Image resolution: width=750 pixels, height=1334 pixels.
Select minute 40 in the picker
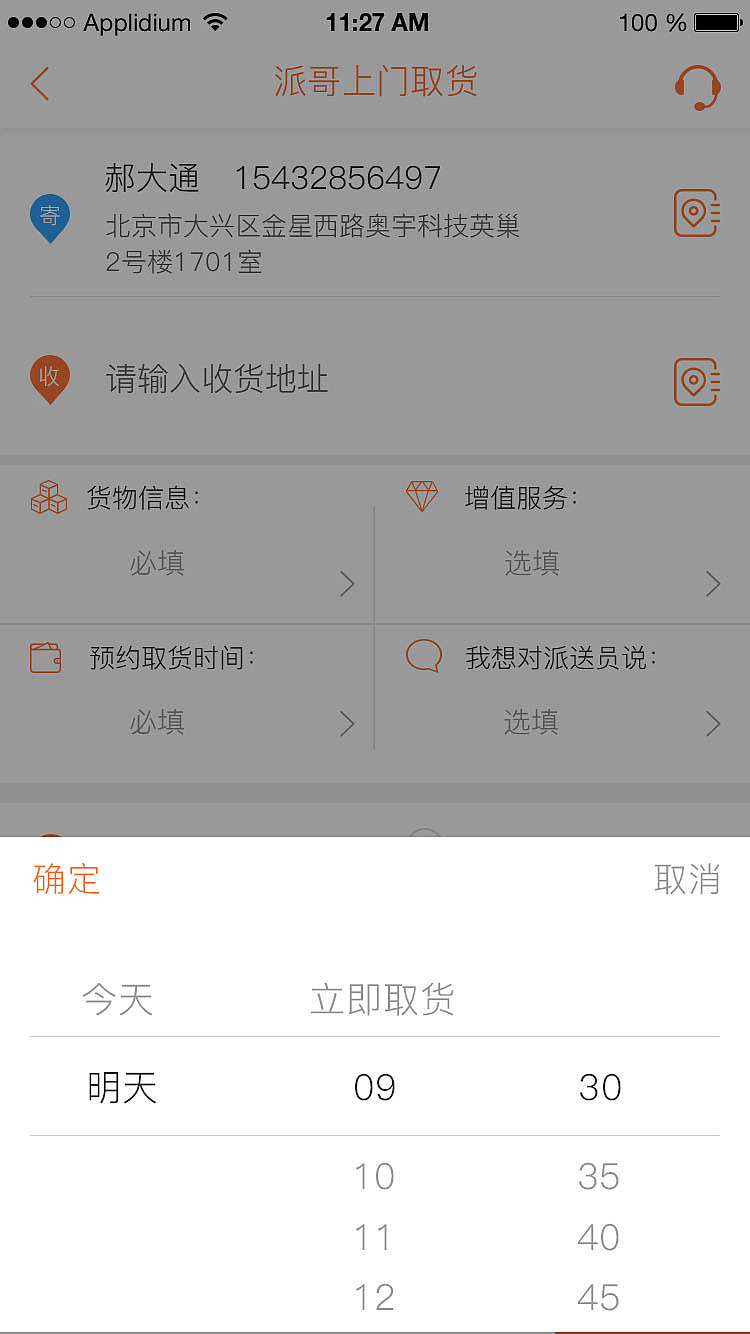point(599,1237)
